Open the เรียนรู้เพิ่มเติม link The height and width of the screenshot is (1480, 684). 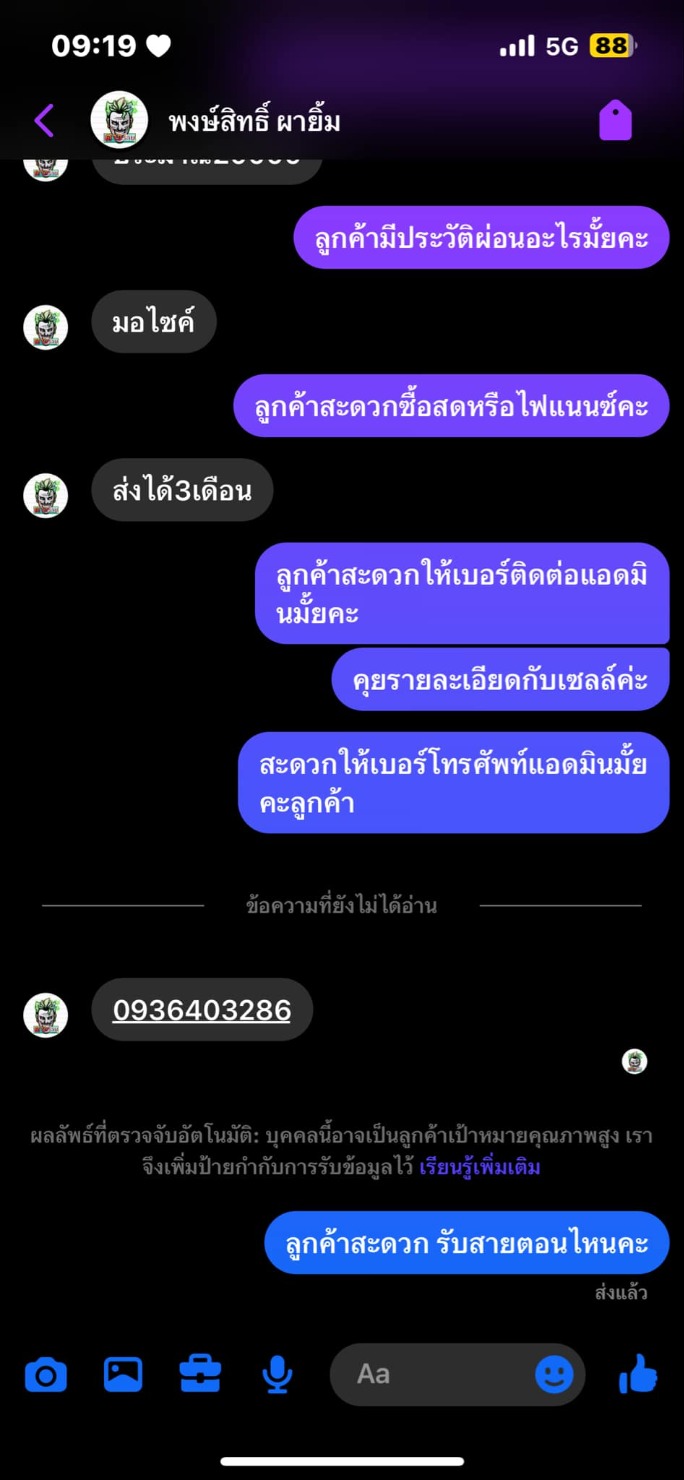(480, 1167)
